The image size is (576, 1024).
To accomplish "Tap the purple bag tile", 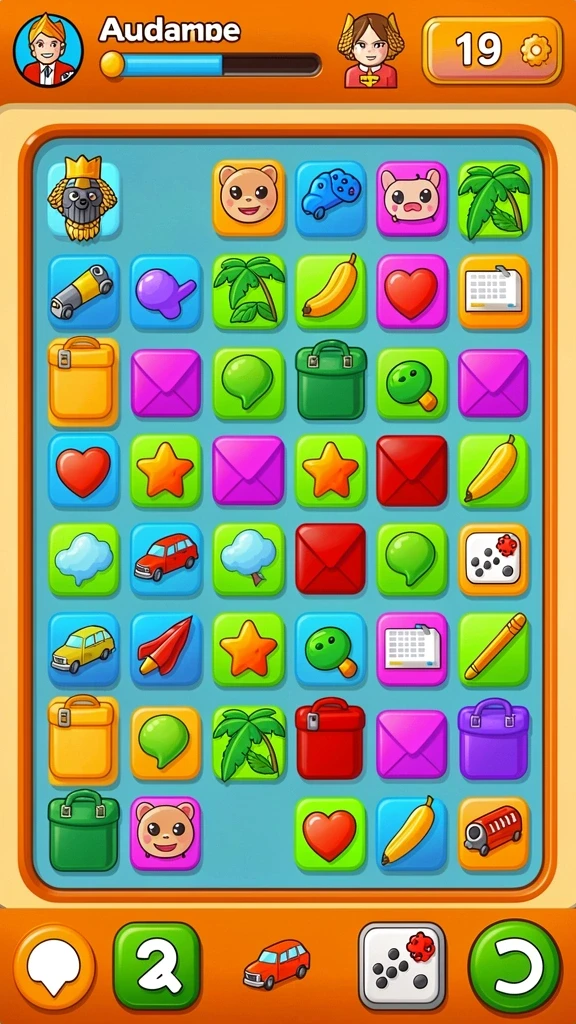I will coord(494,739).
